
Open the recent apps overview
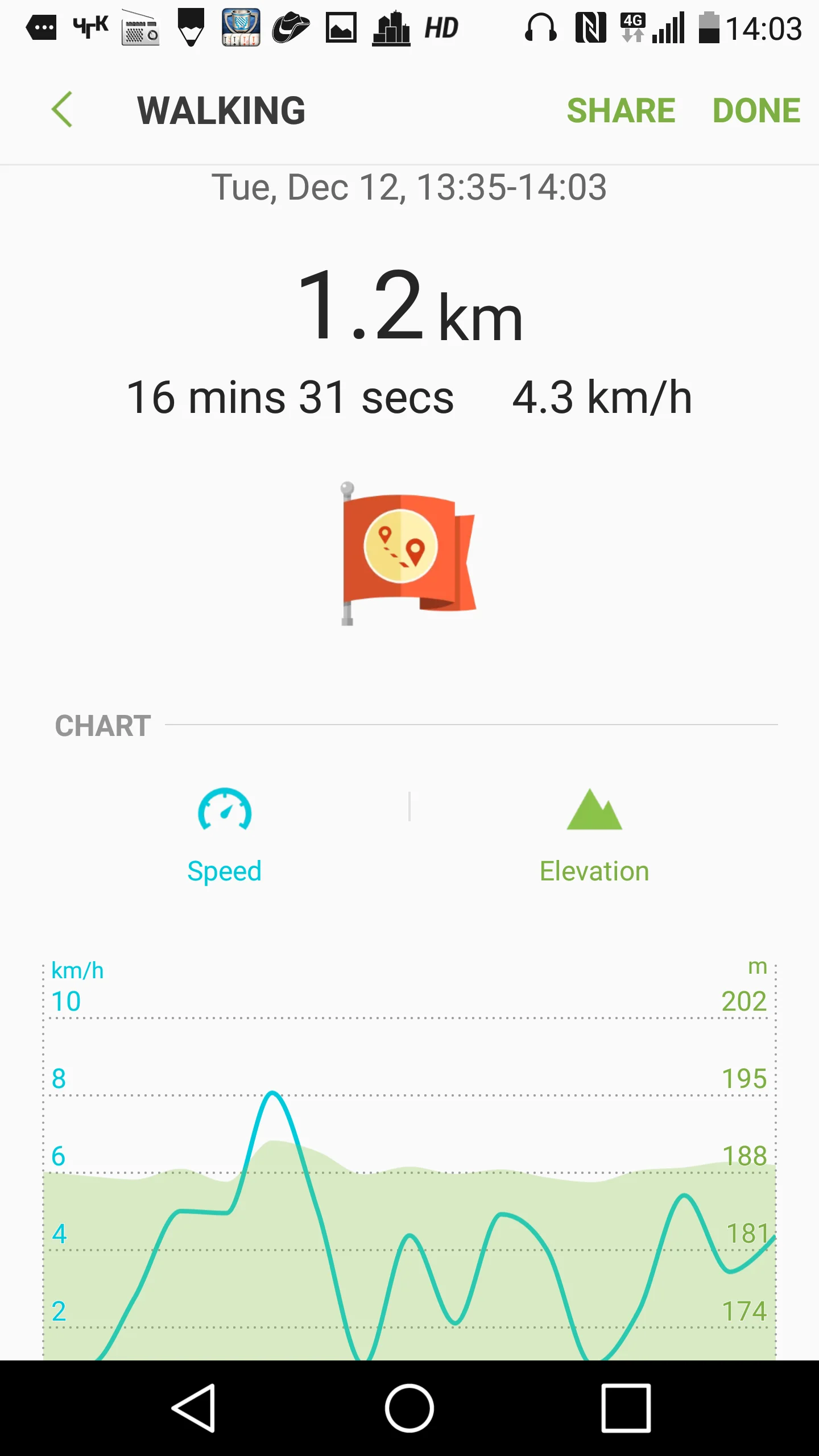click(626, 1408)
